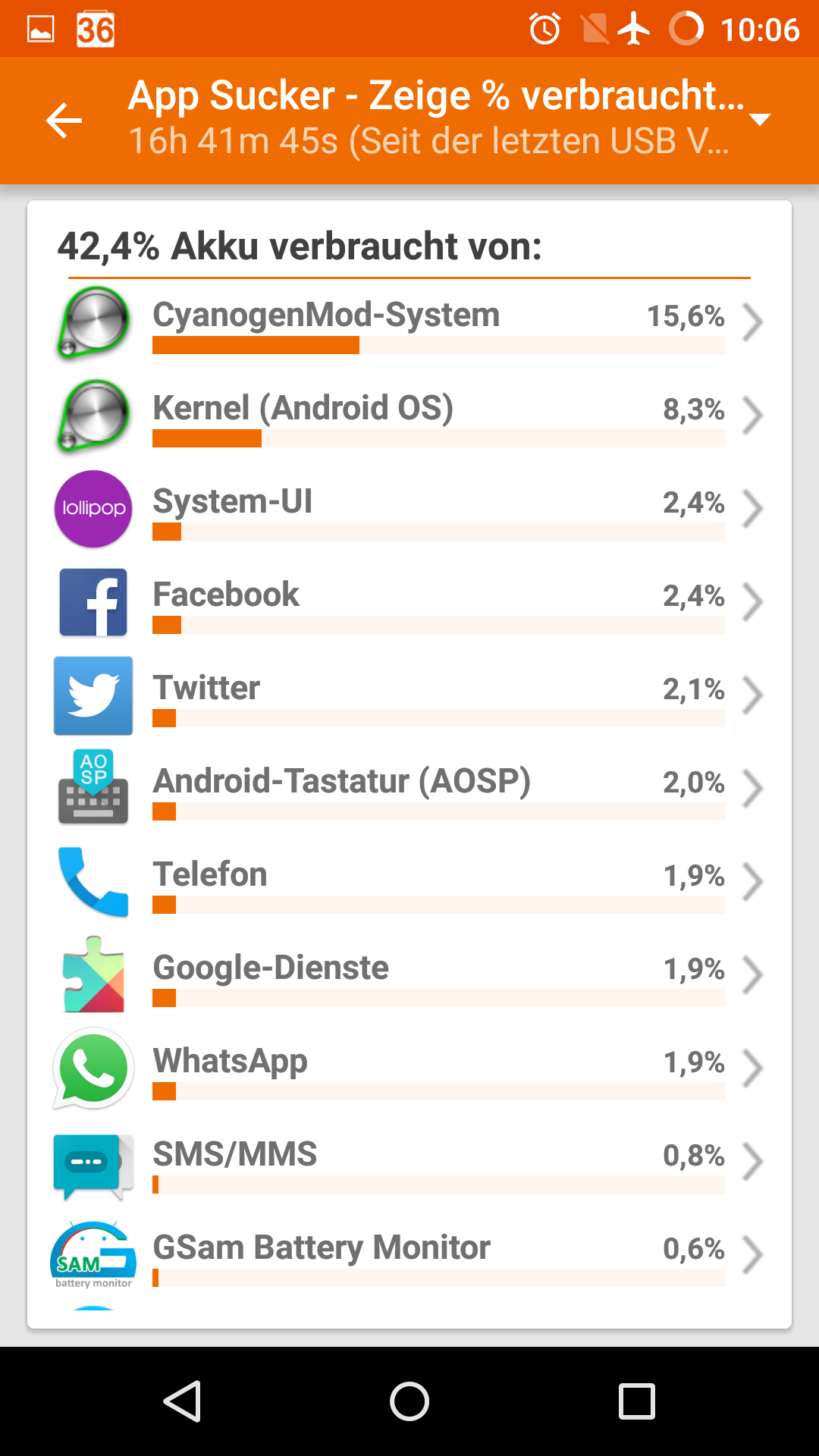The width and height of the screenshot is (819, 1456).
Task: Open Android-Tastatur (AOSP) details
Action: pos(409,789)
